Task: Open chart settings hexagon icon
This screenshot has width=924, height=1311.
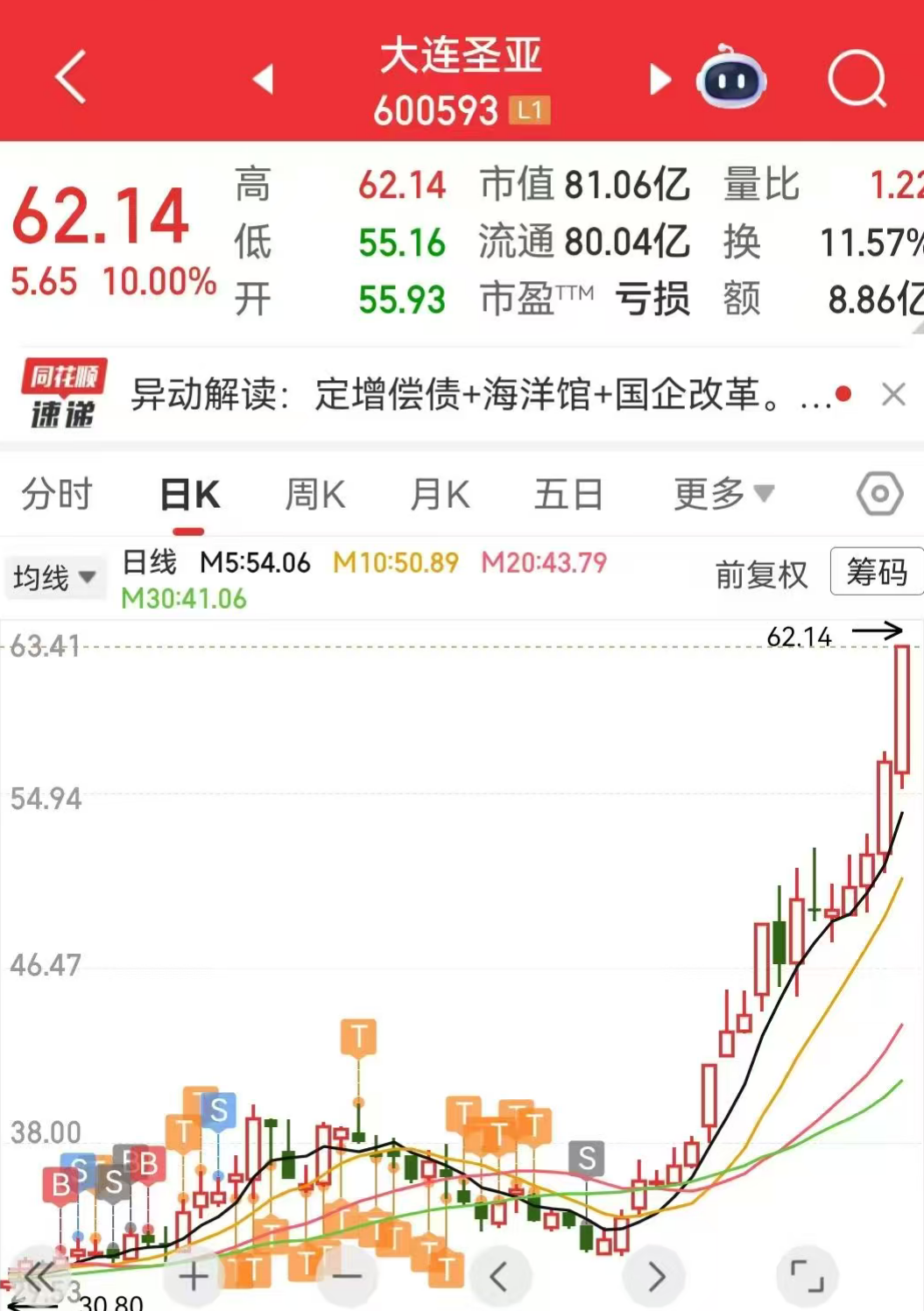Action: pos(879,495)
